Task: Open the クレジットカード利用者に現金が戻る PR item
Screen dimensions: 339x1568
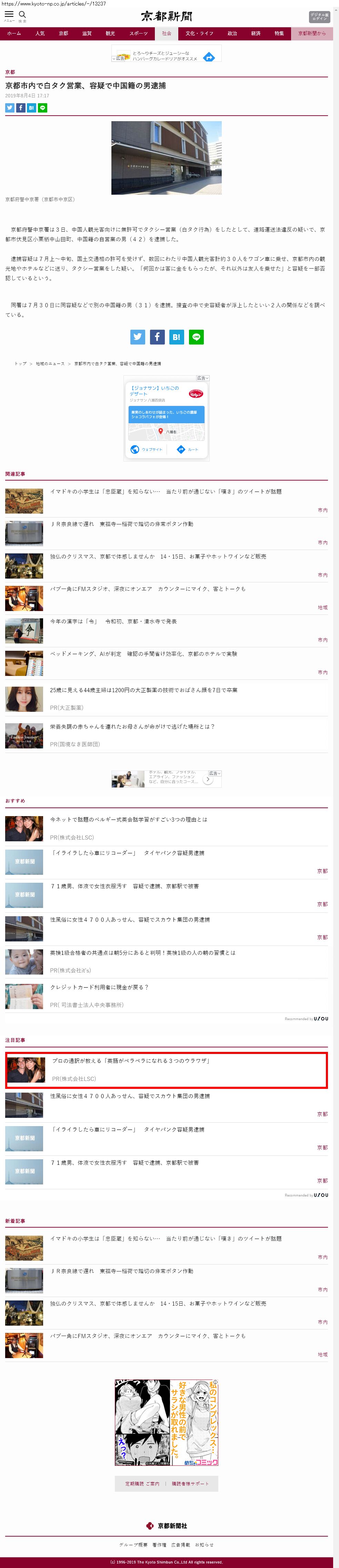Action: coord(99,987)
